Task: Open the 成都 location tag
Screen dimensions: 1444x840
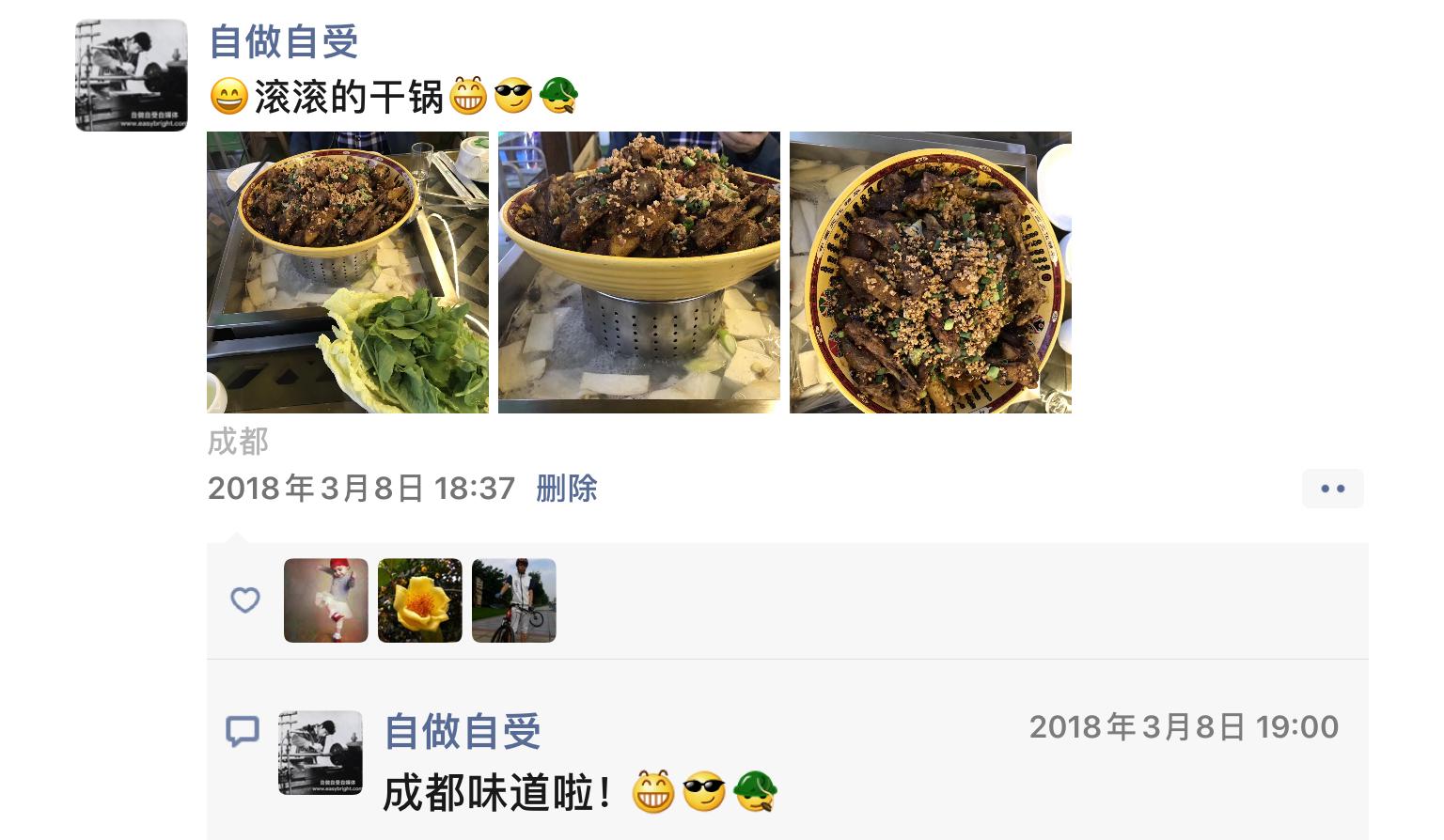Action: 238,442
